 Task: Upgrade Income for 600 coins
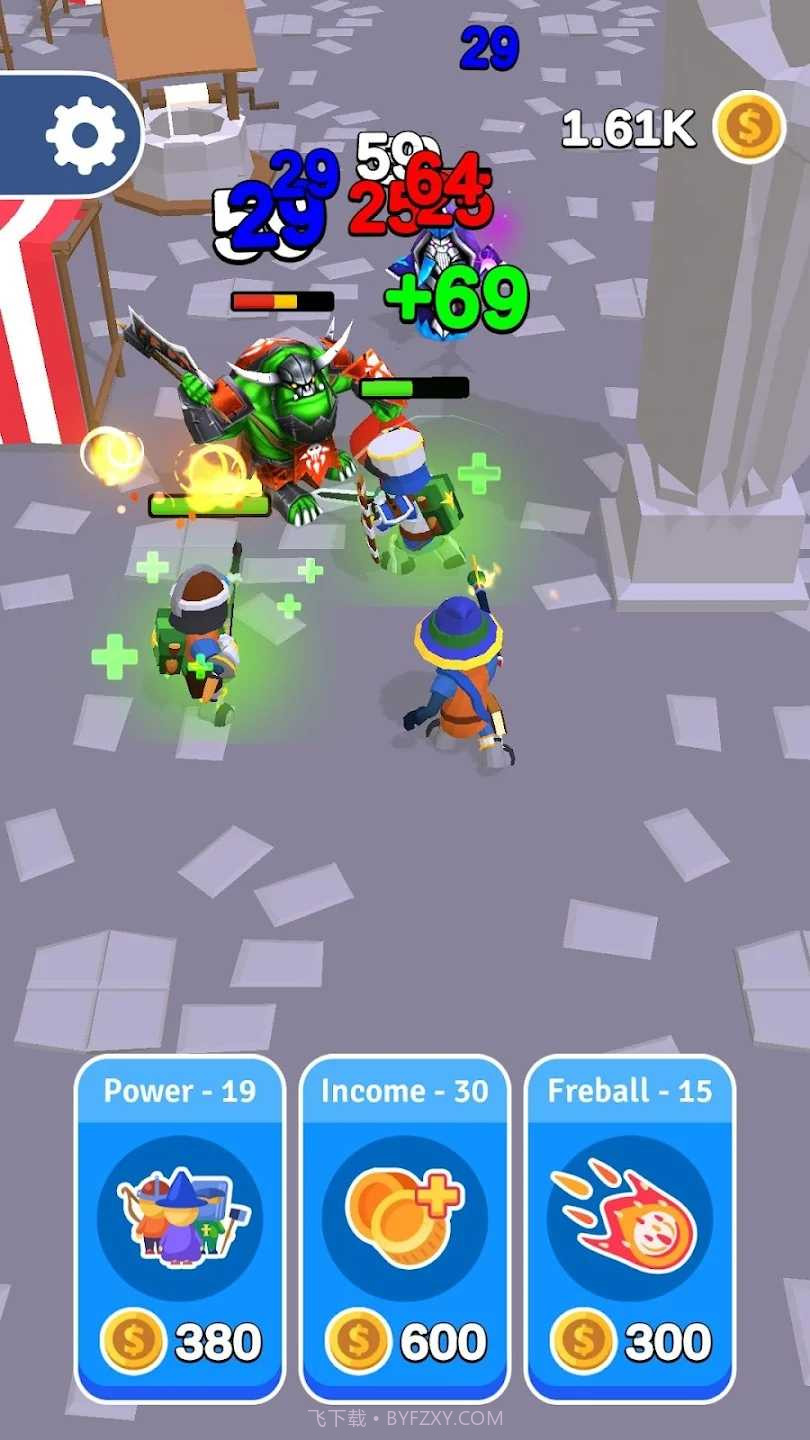tap(405, 1228)
